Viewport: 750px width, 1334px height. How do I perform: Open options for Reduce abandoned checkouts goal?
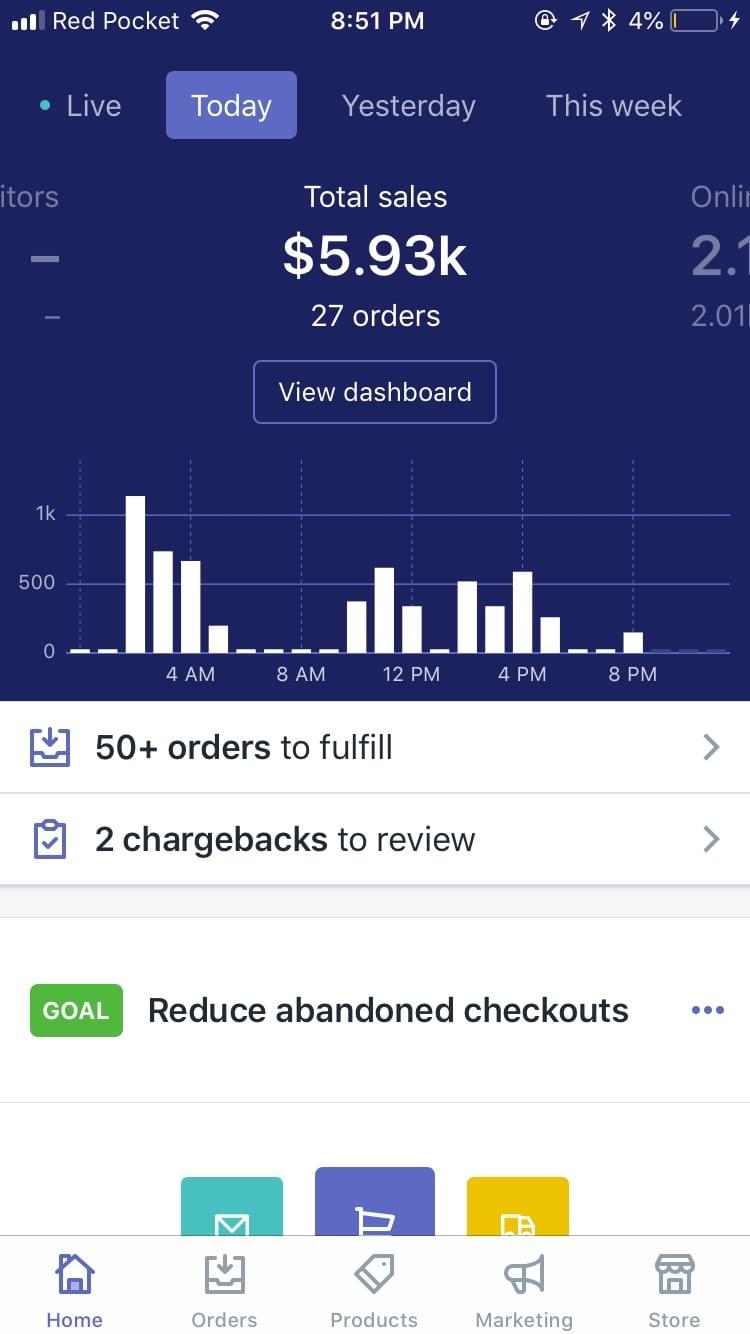[707, 1010]
